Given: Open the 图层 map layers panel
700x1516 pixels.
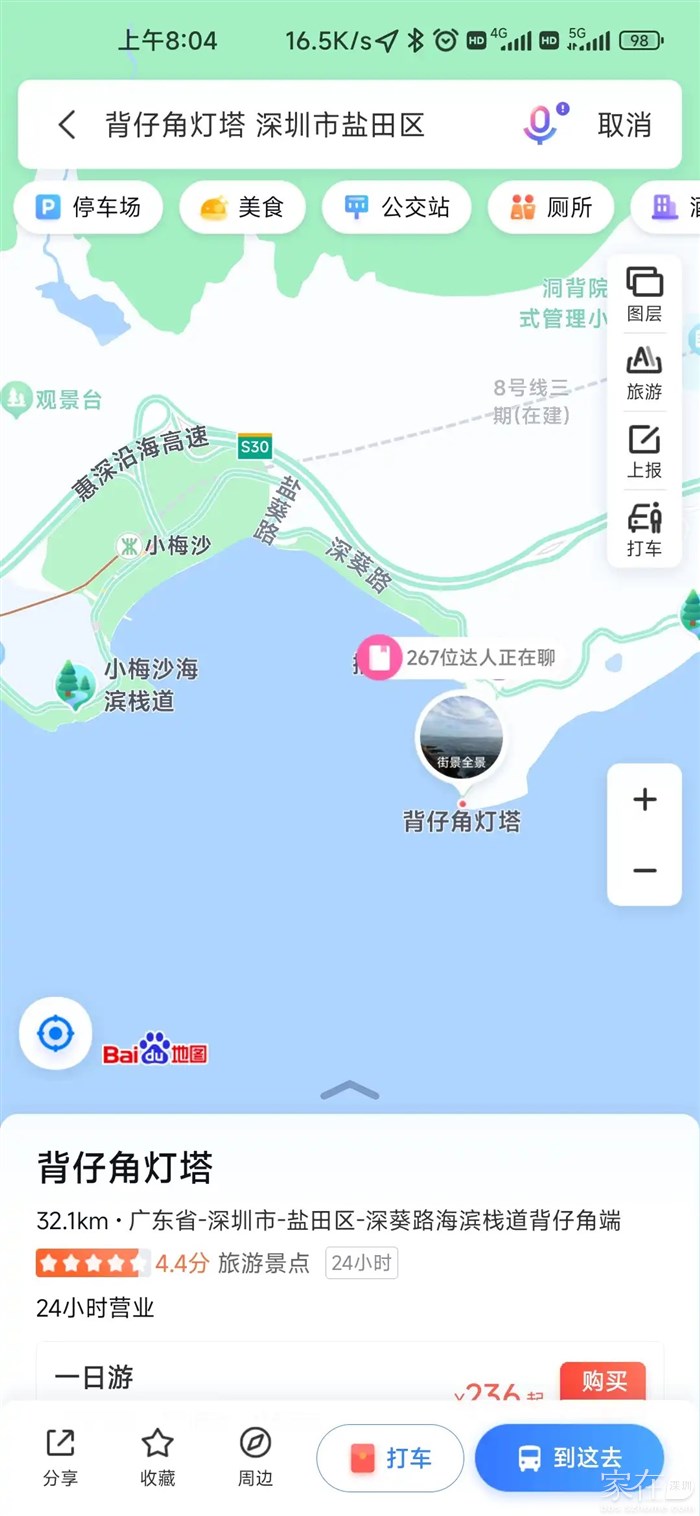Looking at the screenshot, I should coord(644,294).
